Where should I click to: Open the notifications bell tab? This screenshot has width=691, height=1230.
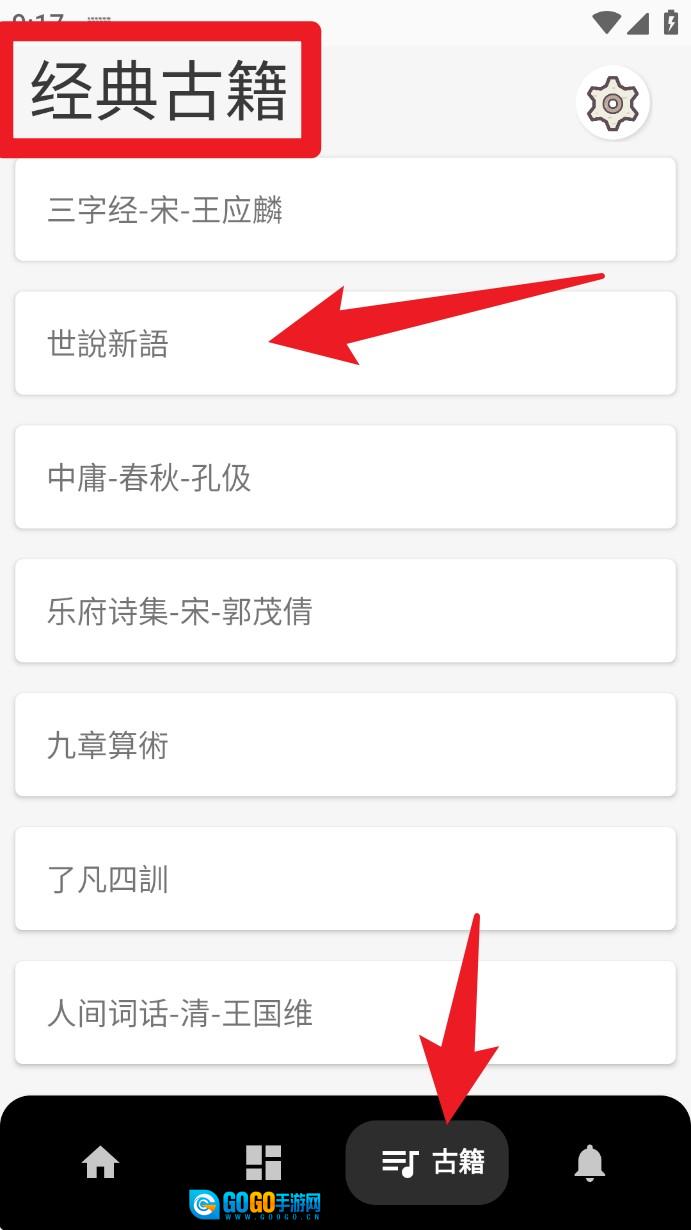590,1163
